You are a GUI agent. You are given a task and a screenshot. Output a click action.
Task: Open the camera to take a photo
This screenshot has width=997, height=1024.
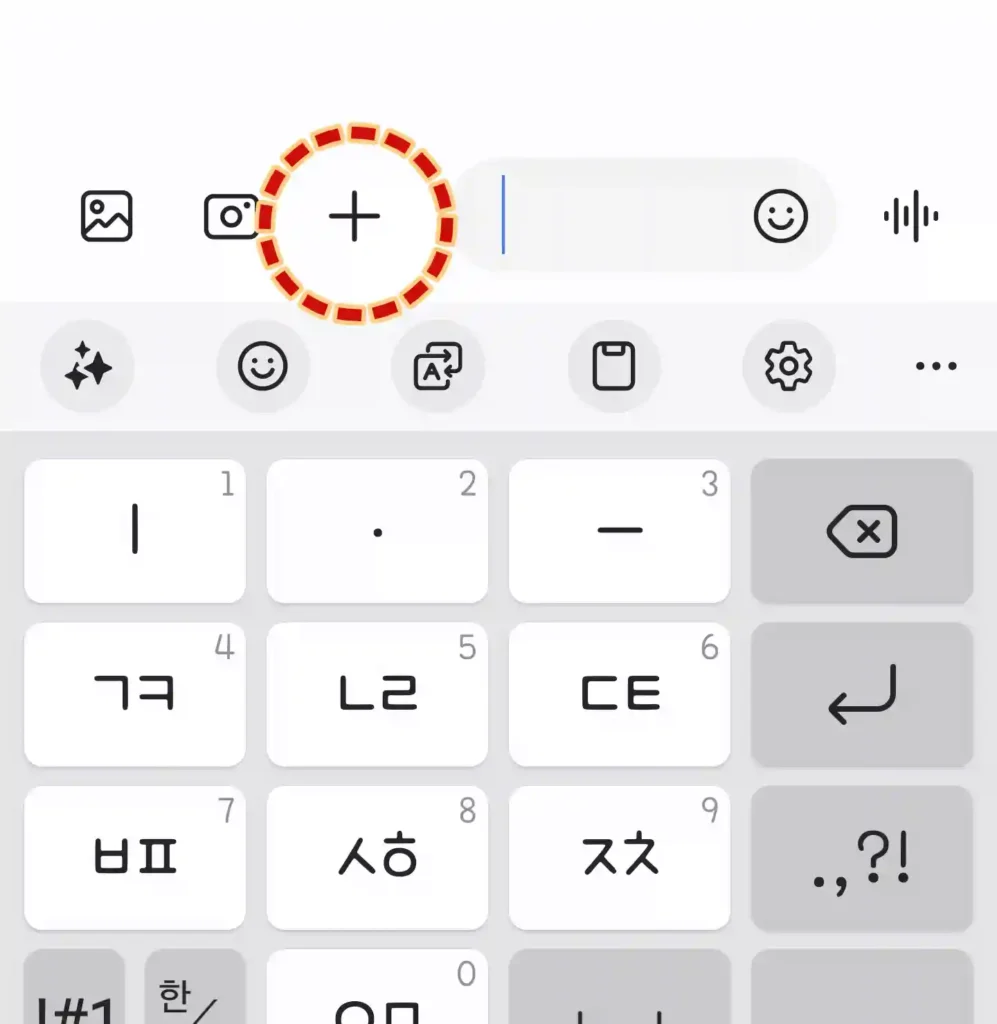click(231, 216)
